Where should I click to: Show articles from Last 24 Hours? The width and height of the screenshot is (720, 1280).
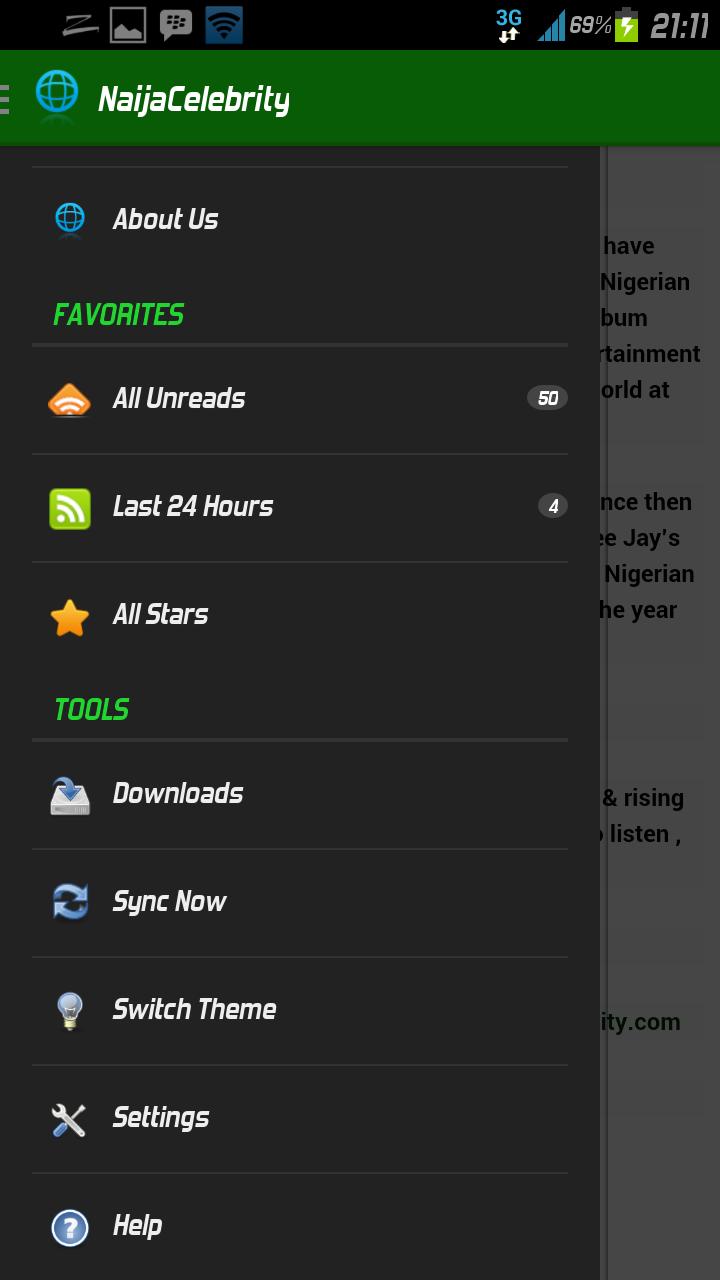tap(299, 507)
